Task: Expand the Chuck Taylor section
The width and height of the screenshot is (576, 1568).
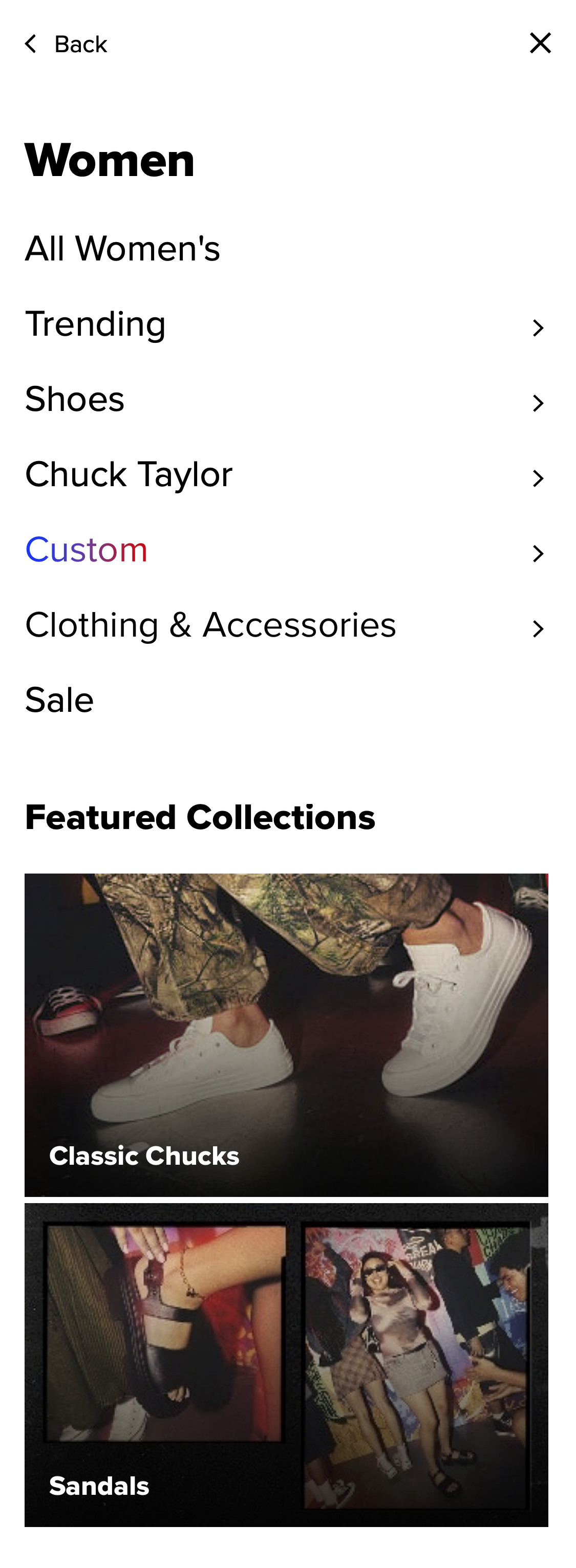Action: click(x=129, y=475)
